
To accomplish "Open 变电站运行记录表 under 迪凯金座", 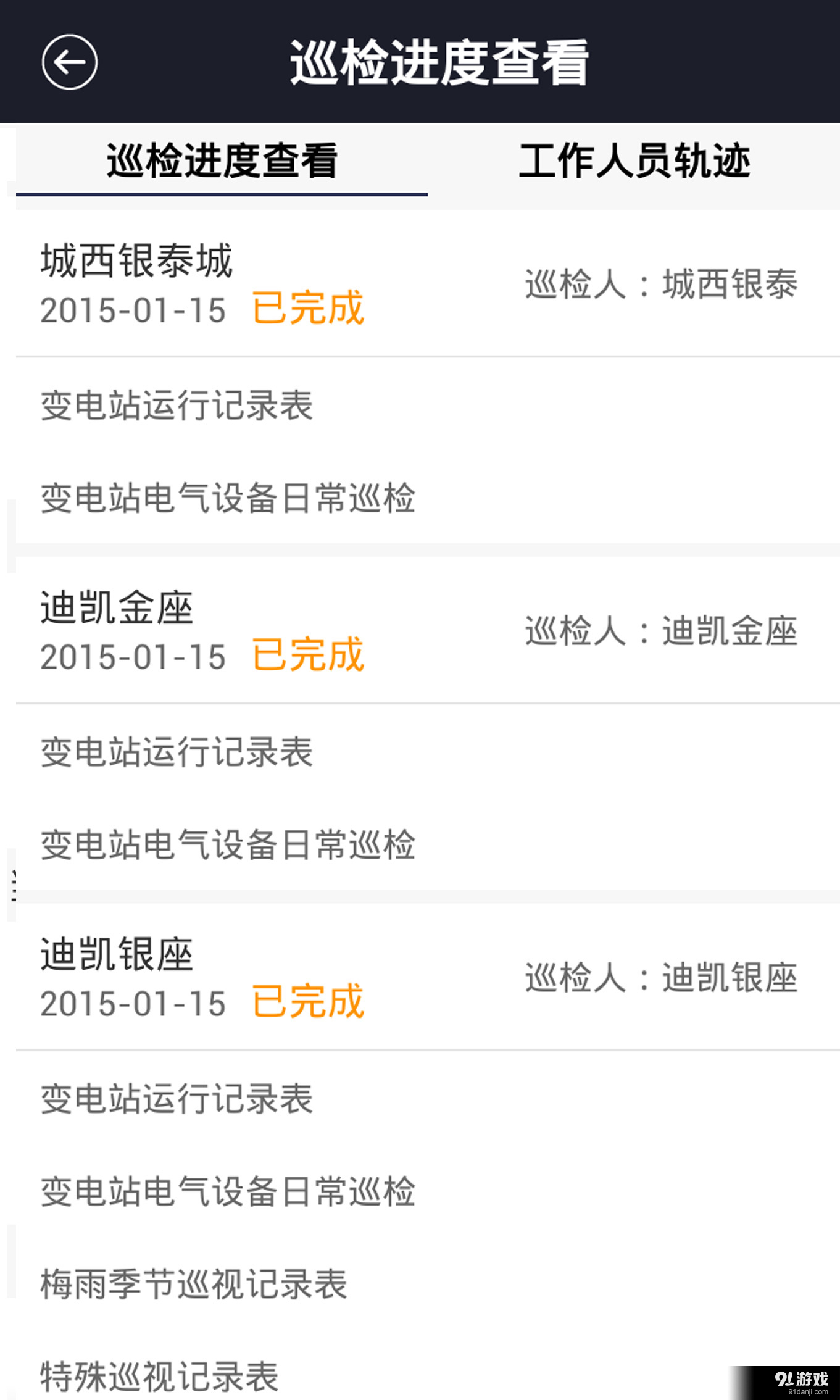I will point(177,753).
